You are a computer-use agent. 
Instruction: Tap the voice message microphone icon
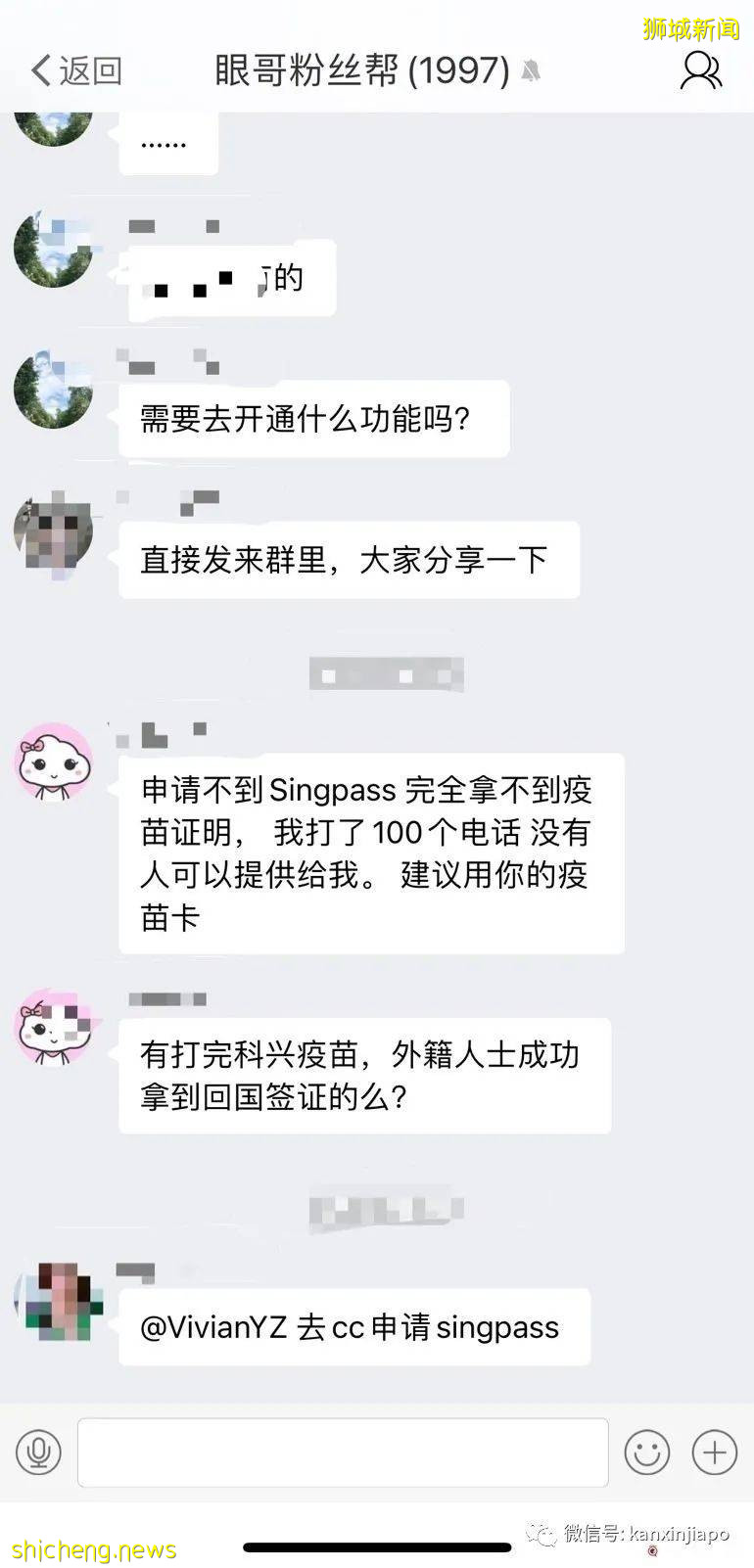coord(39,1453)
